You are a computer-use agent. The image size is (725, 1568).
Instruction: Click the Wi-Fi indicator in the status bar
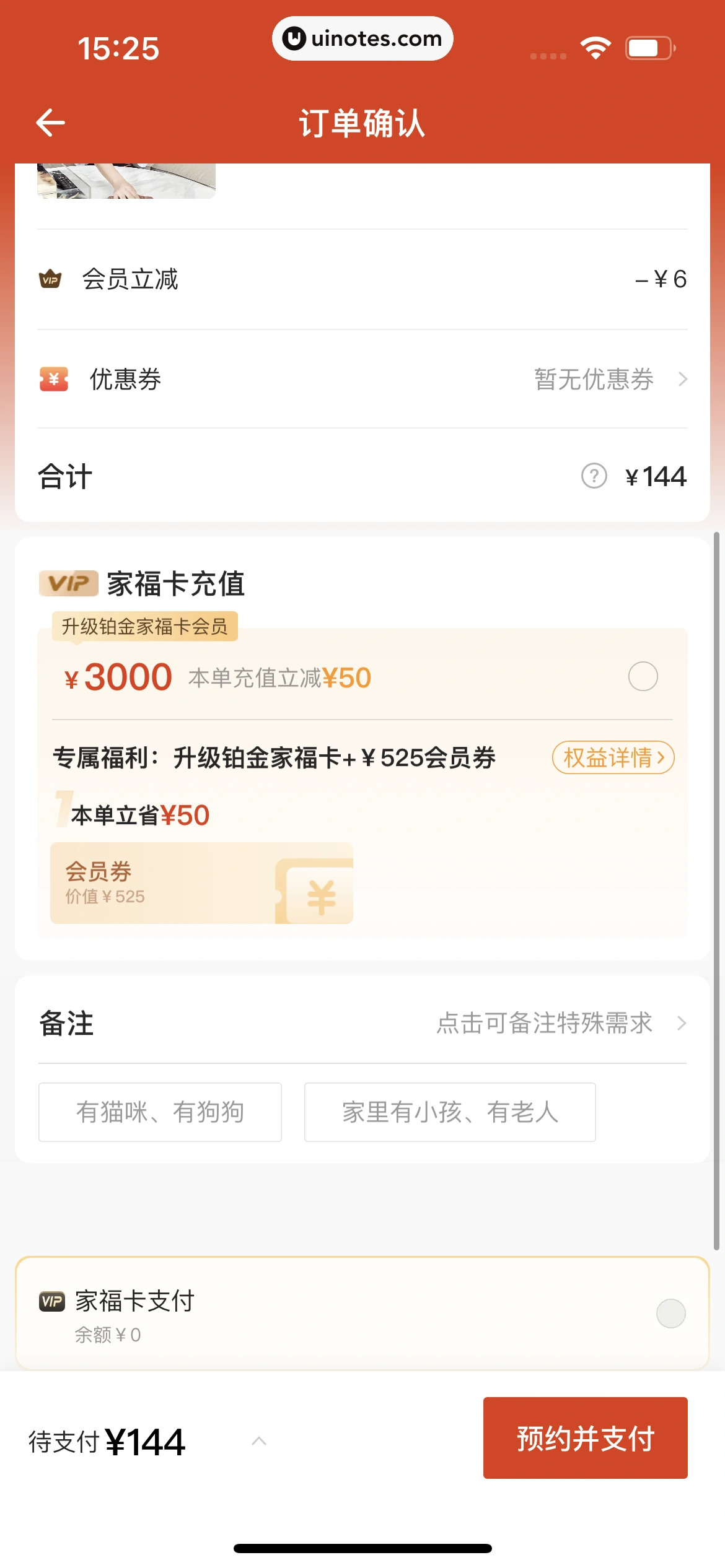[x=595, y=46]
